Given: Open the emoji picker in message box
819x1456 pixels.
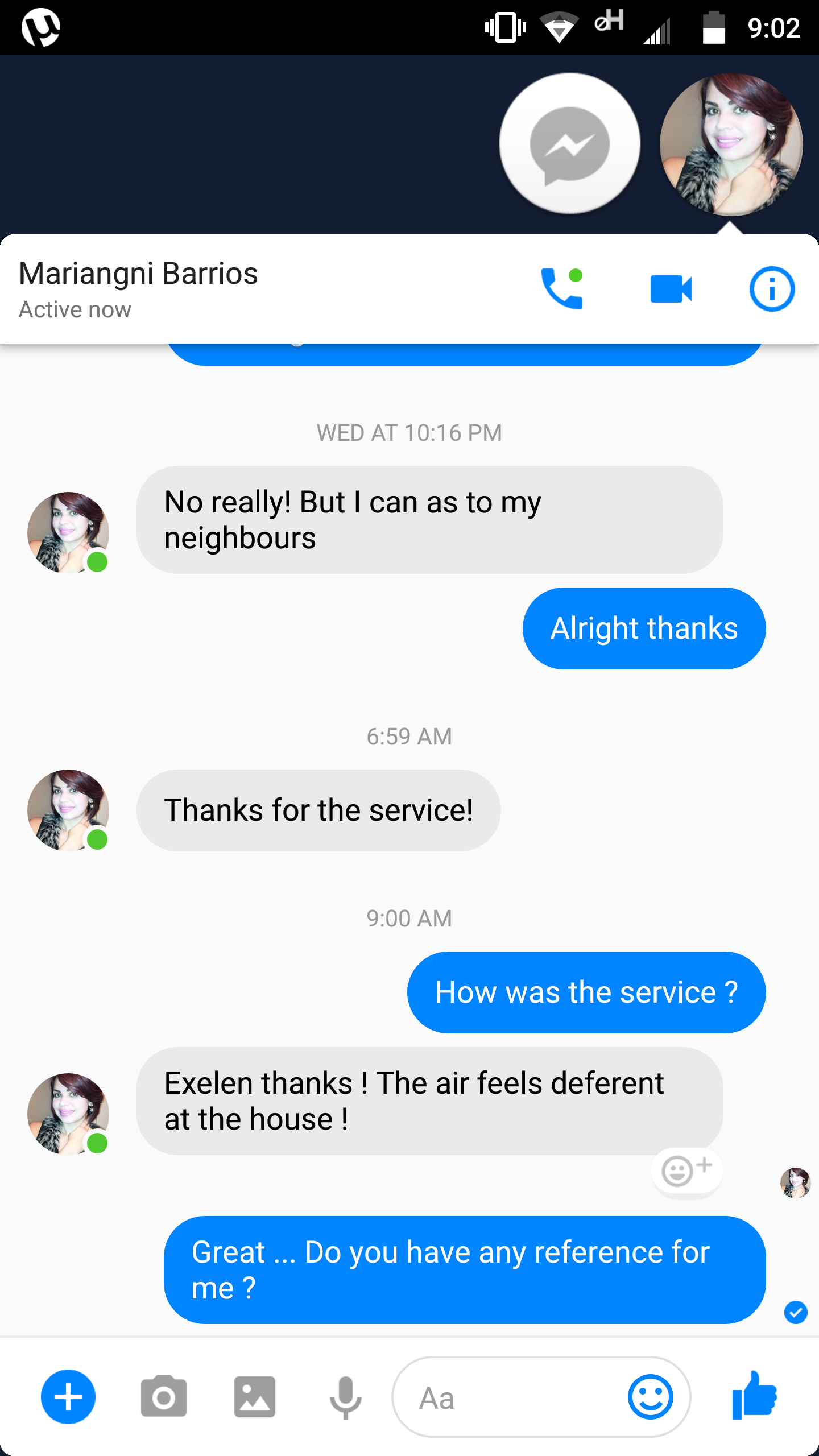Looking at the screenshot, I should point(650,1397).
